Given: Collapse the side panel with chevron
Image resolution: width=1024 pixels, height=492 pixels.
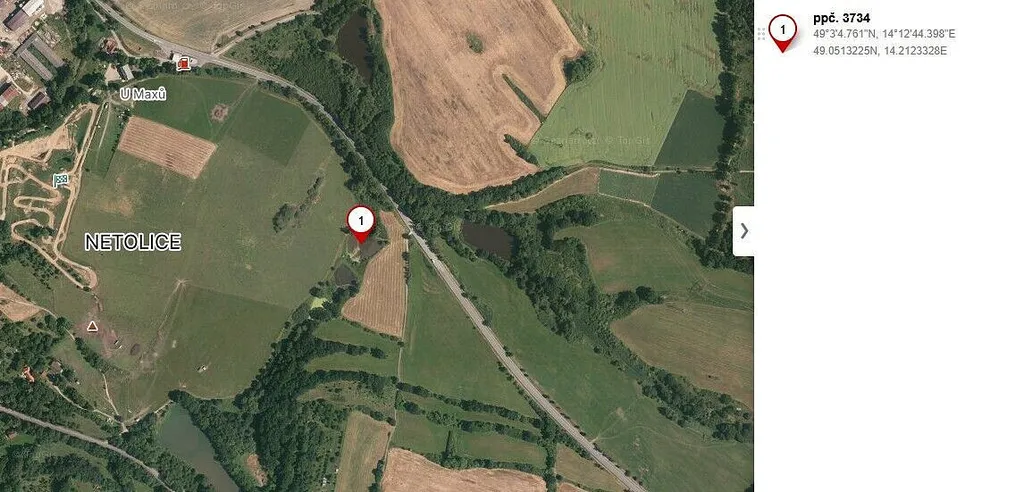Looking at the screenshot, I should tap(743, 231).
